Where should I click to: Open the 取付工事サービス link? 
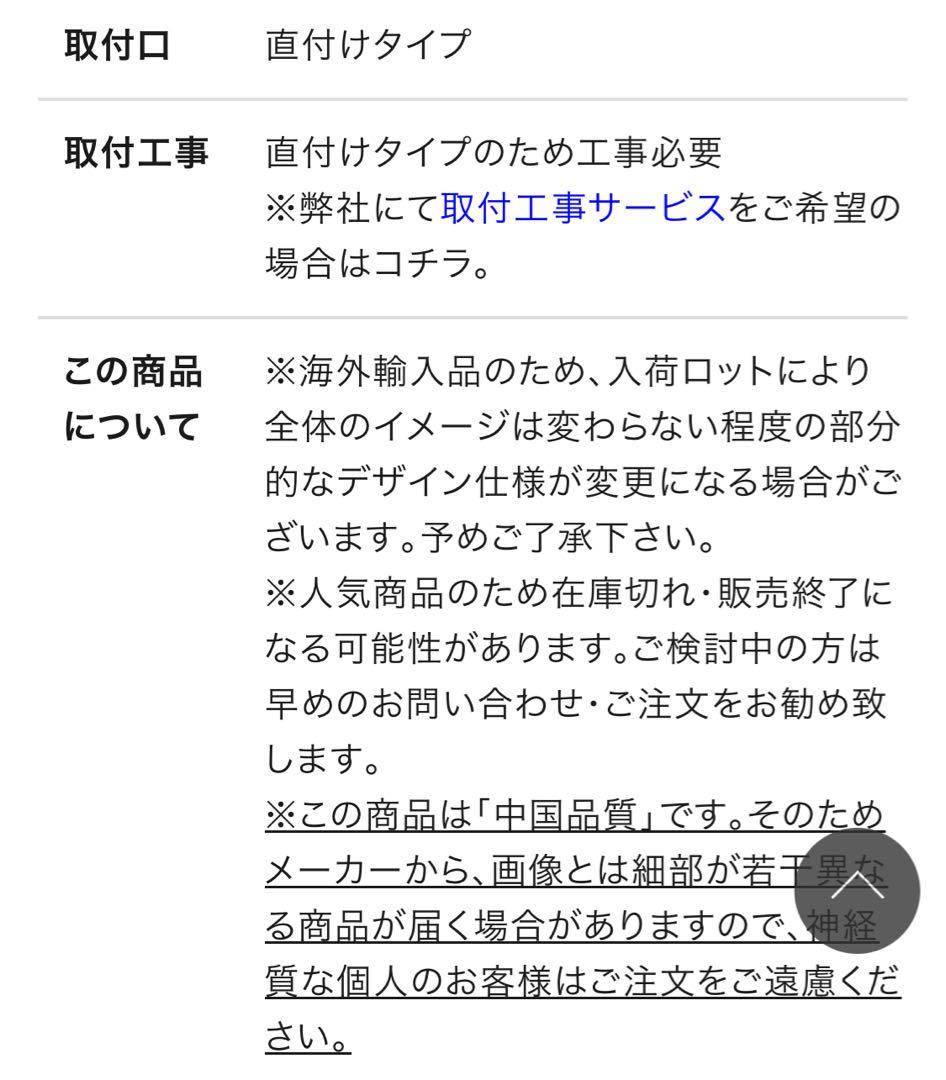(x=582, y=210)
